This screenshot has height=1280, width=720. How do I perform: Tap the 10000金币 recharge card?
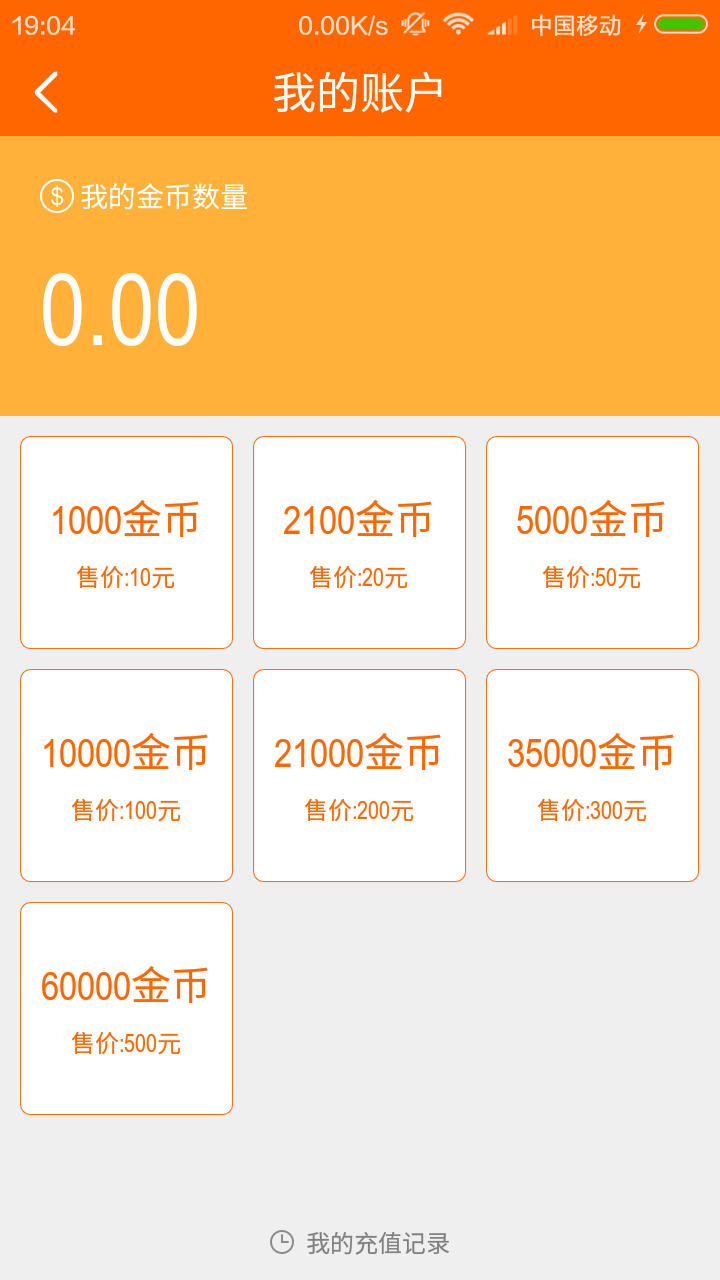click(125, 775)
